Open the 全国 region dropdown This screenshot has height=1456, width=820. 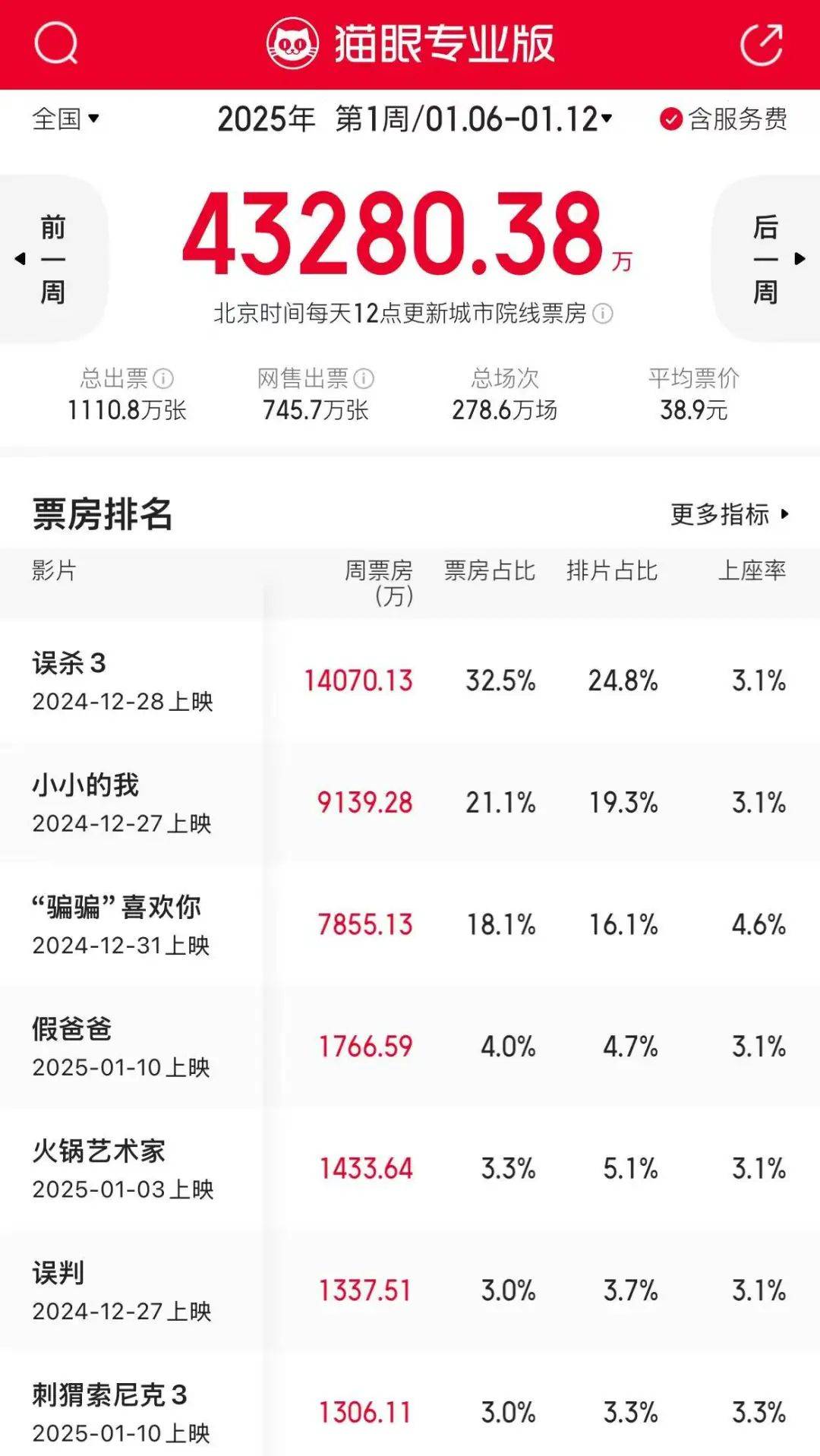point(66,118)
